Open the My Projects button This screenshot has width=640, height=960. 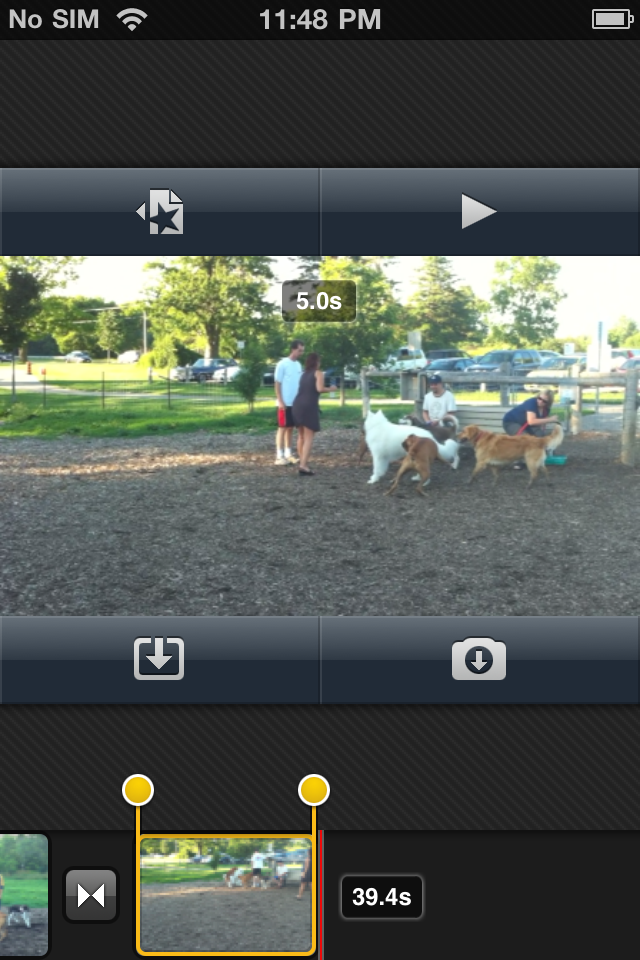160,212
